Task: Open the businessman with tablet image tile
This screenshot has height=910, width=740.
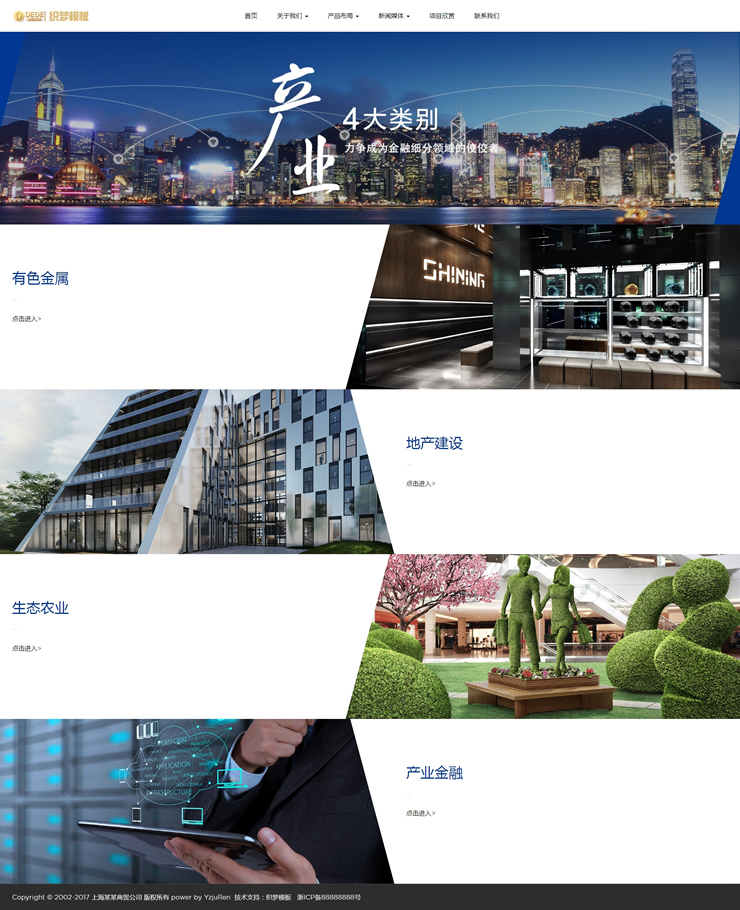Action: (x=190, y=801)
